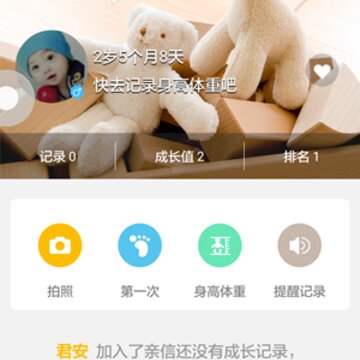Viewport: 360px width, 360px height.
Task: Tap 快去记录身高体重吧 prompt
Action: tap(165, 86)
